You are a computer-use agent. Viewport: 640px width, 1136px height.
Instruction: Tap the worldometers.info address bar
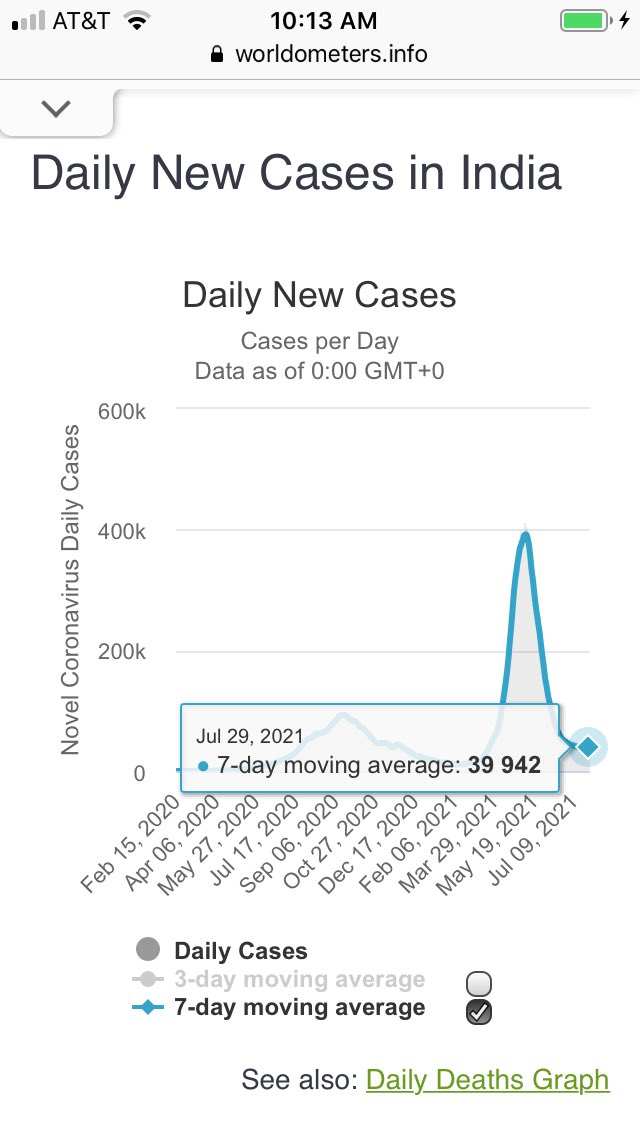coord(320,54)
